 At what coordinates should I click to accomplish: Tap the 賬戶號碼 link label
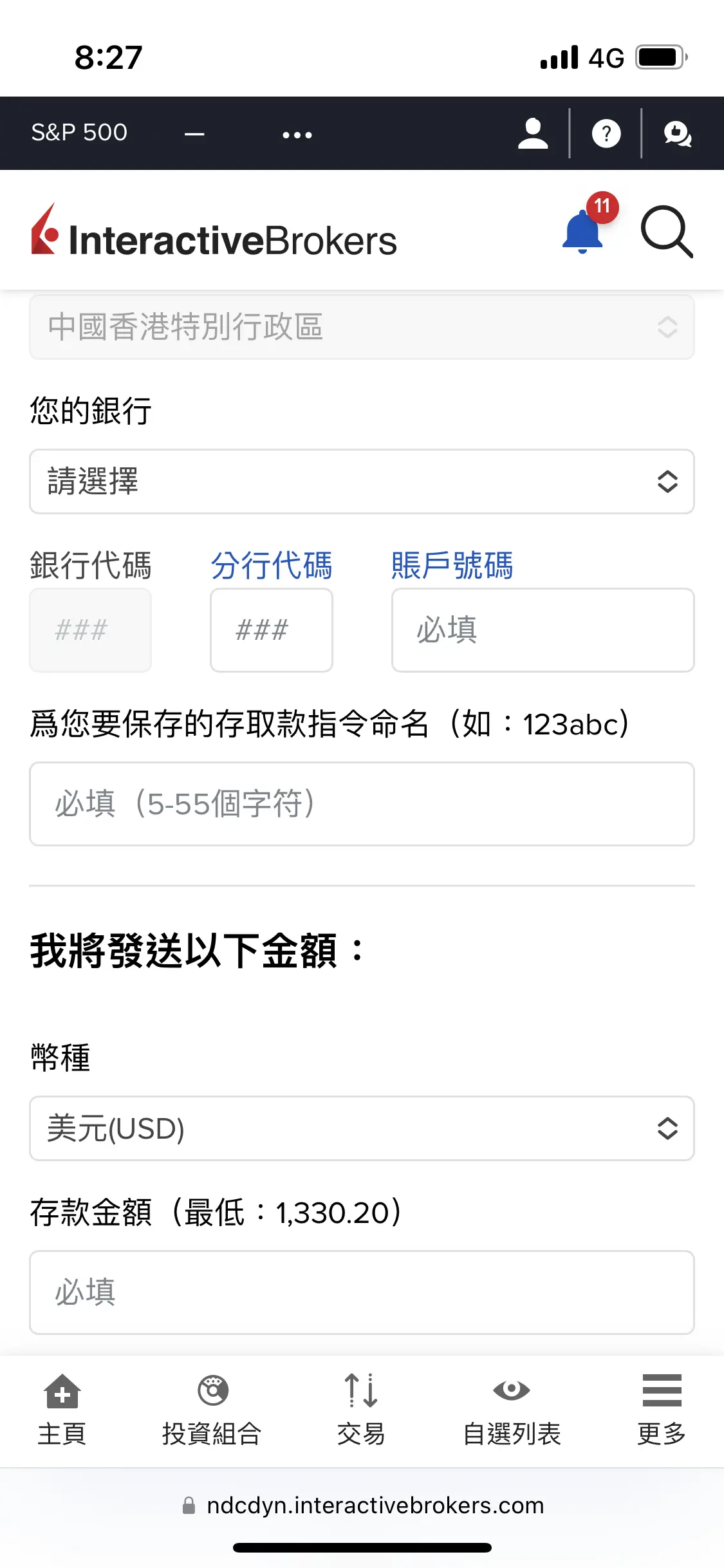point(452,565)
